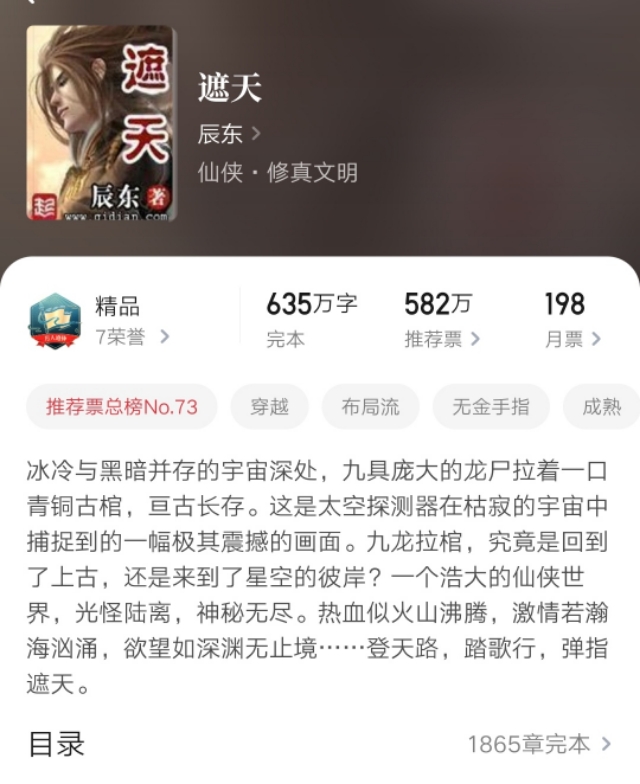
Task: Open the 推荐票总榜No.73 ranking chip
Action: click(122, 407)
